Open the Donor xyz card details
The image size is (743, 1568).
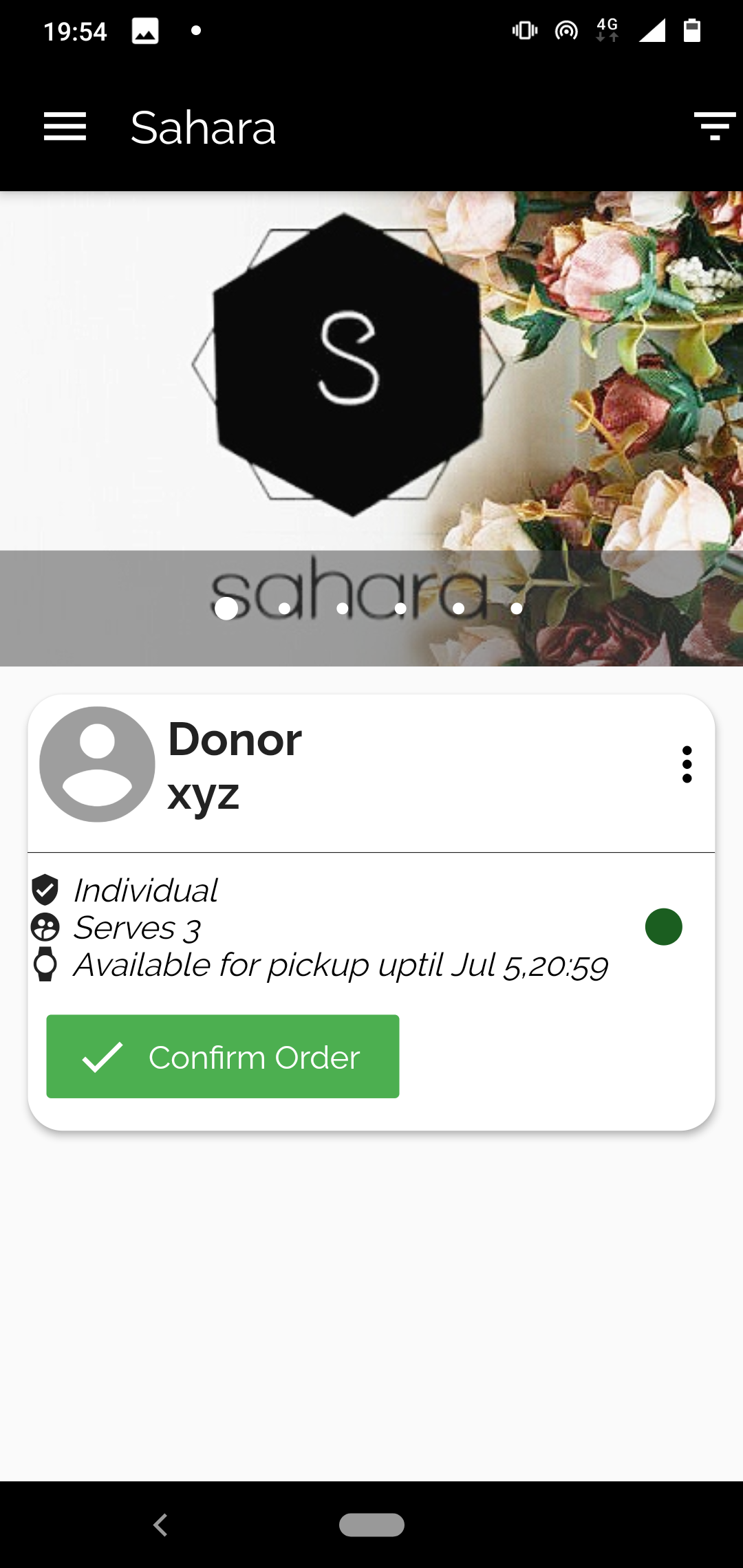click(x=371, y=912)
